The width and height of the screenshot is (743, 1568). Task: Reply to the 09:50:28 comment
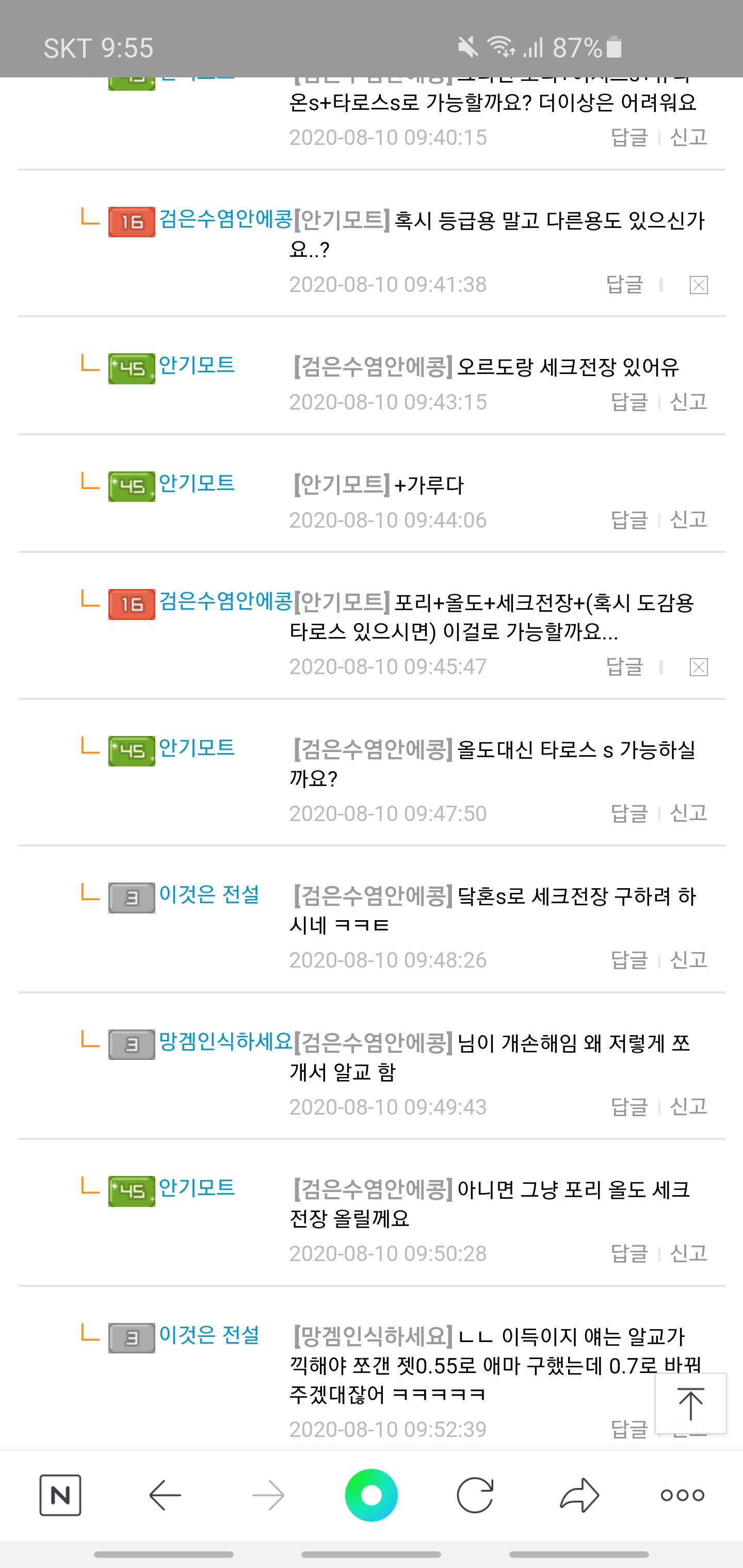click(628, 1253)
